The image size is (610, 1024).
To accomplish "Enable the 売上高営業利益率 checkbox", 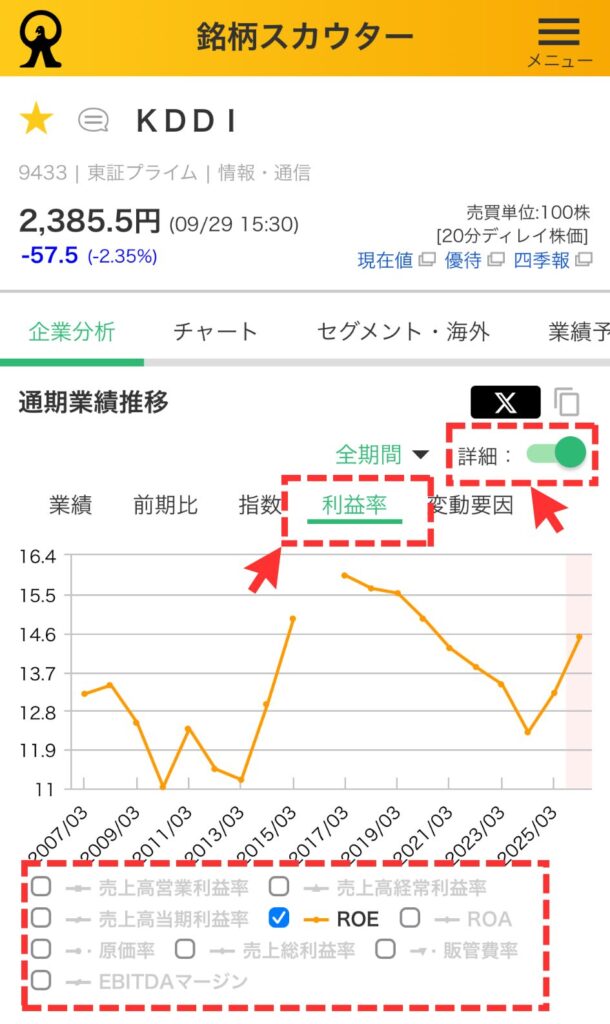I will (x=41, y=886).
